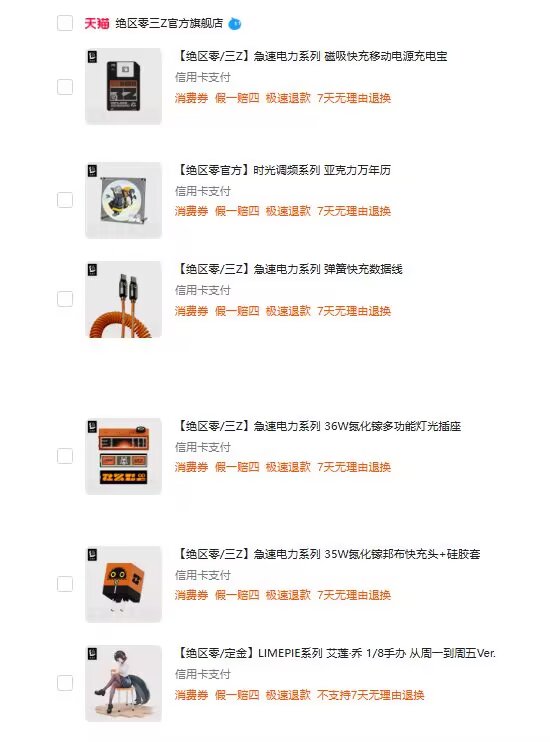550x742 pixels.
Task: Check the 35W氮化镓邦布快充头+硅胶套 item checkbox
Action: 65,583
